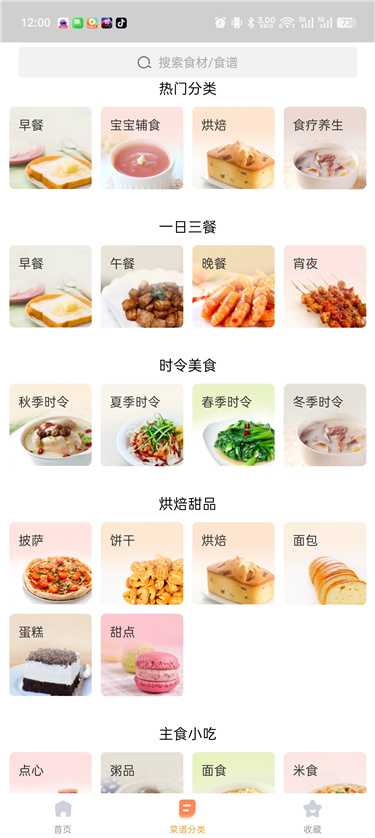Open the 宝宝辅食 category card
375x838 pixels.
pos(142,148)
